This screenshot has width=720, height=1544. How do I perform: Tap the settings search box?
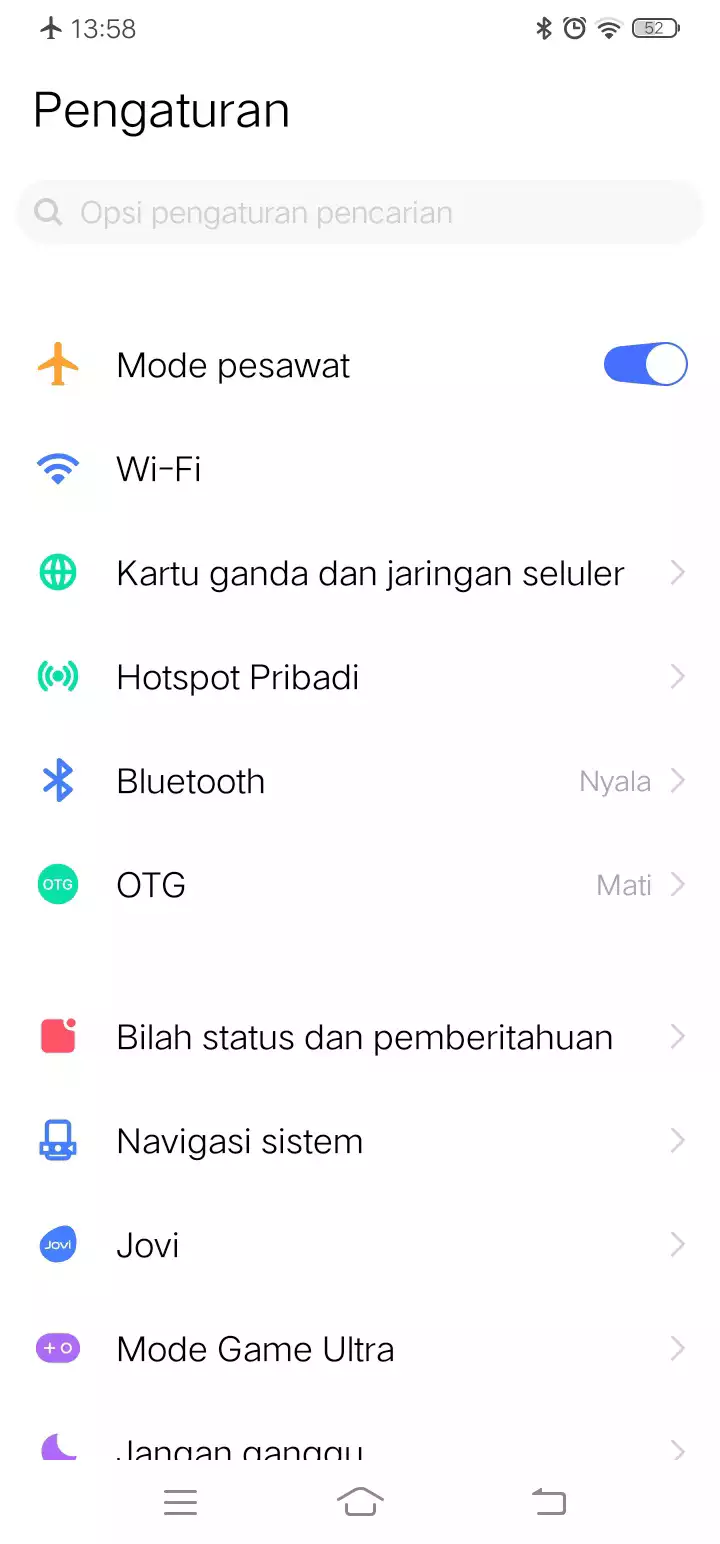coord(360,213)
